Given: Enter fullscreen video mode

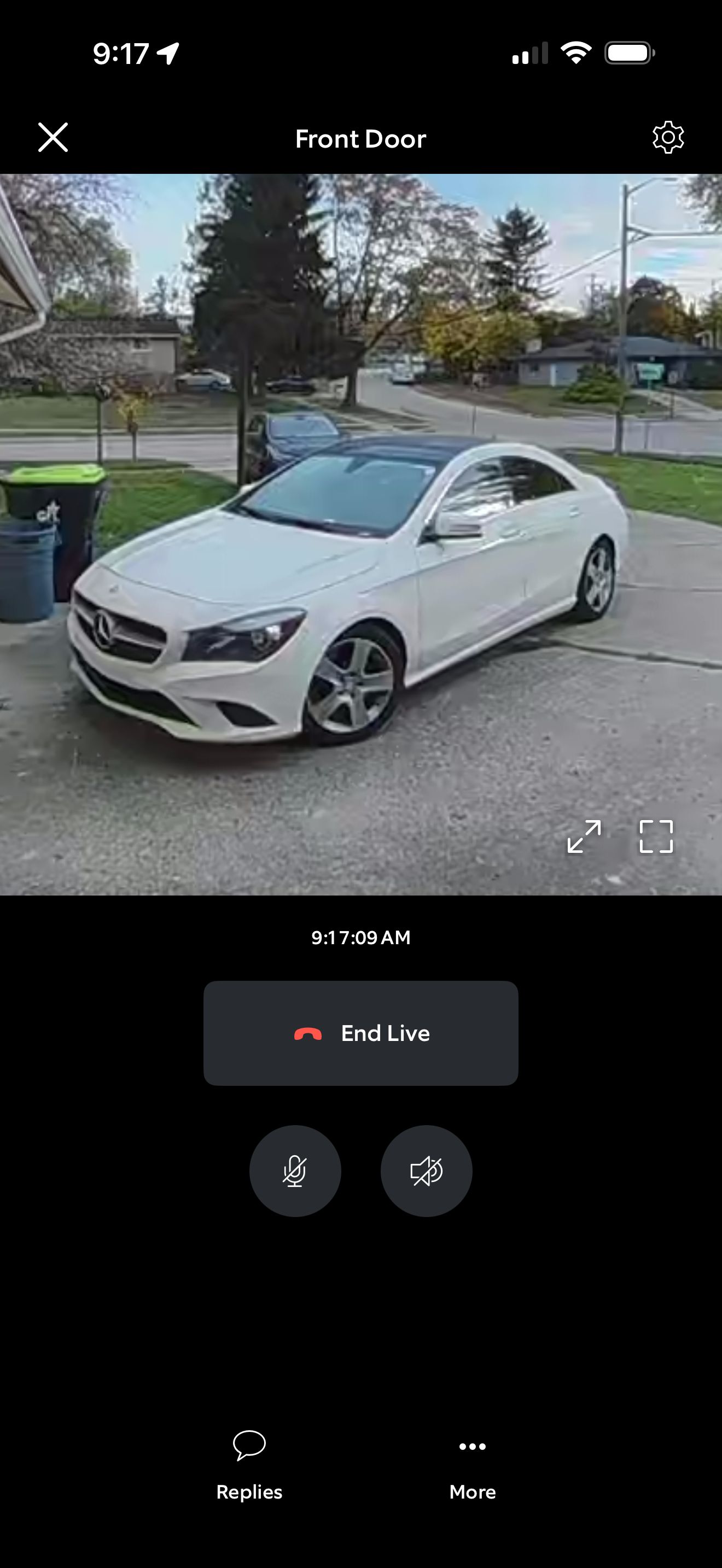Looking at the screenshot, I should tap(656, 836).
